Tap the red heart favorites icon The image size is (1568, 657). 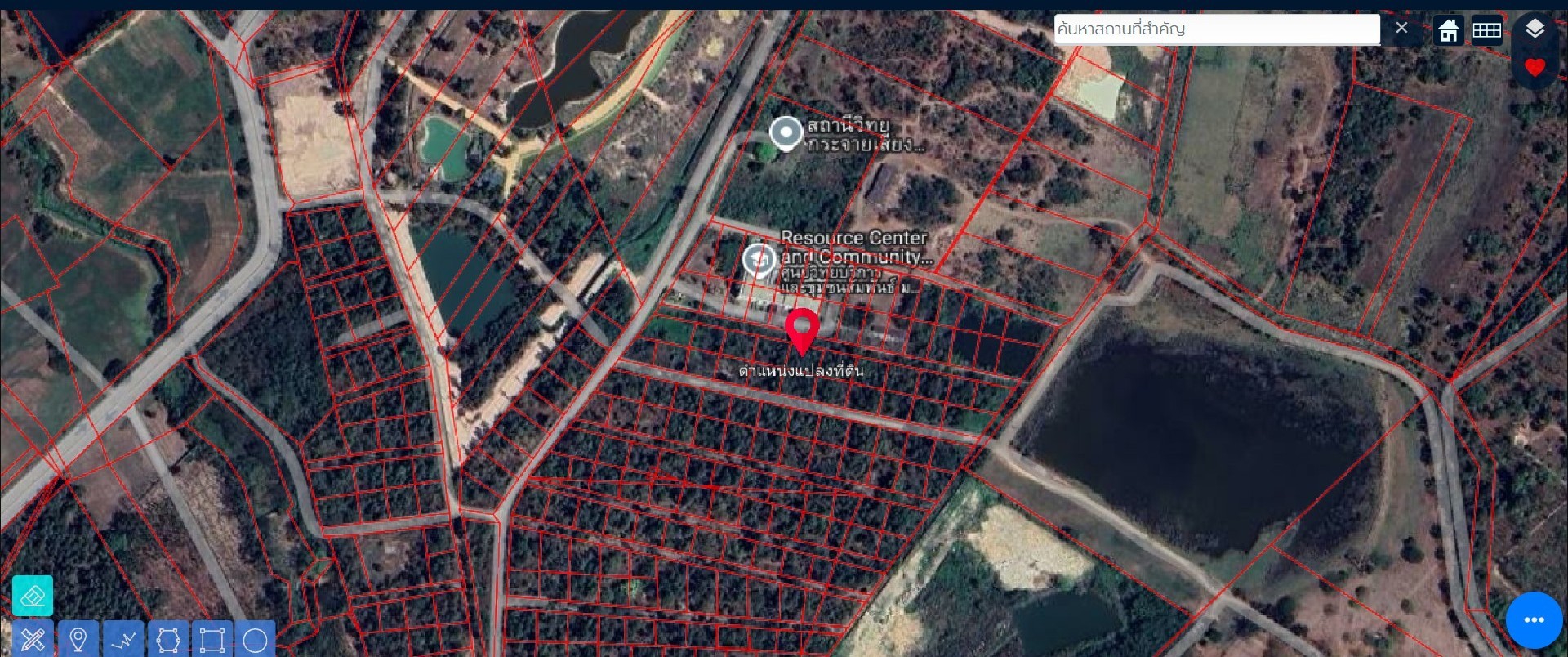click(x=1535, y=68)
